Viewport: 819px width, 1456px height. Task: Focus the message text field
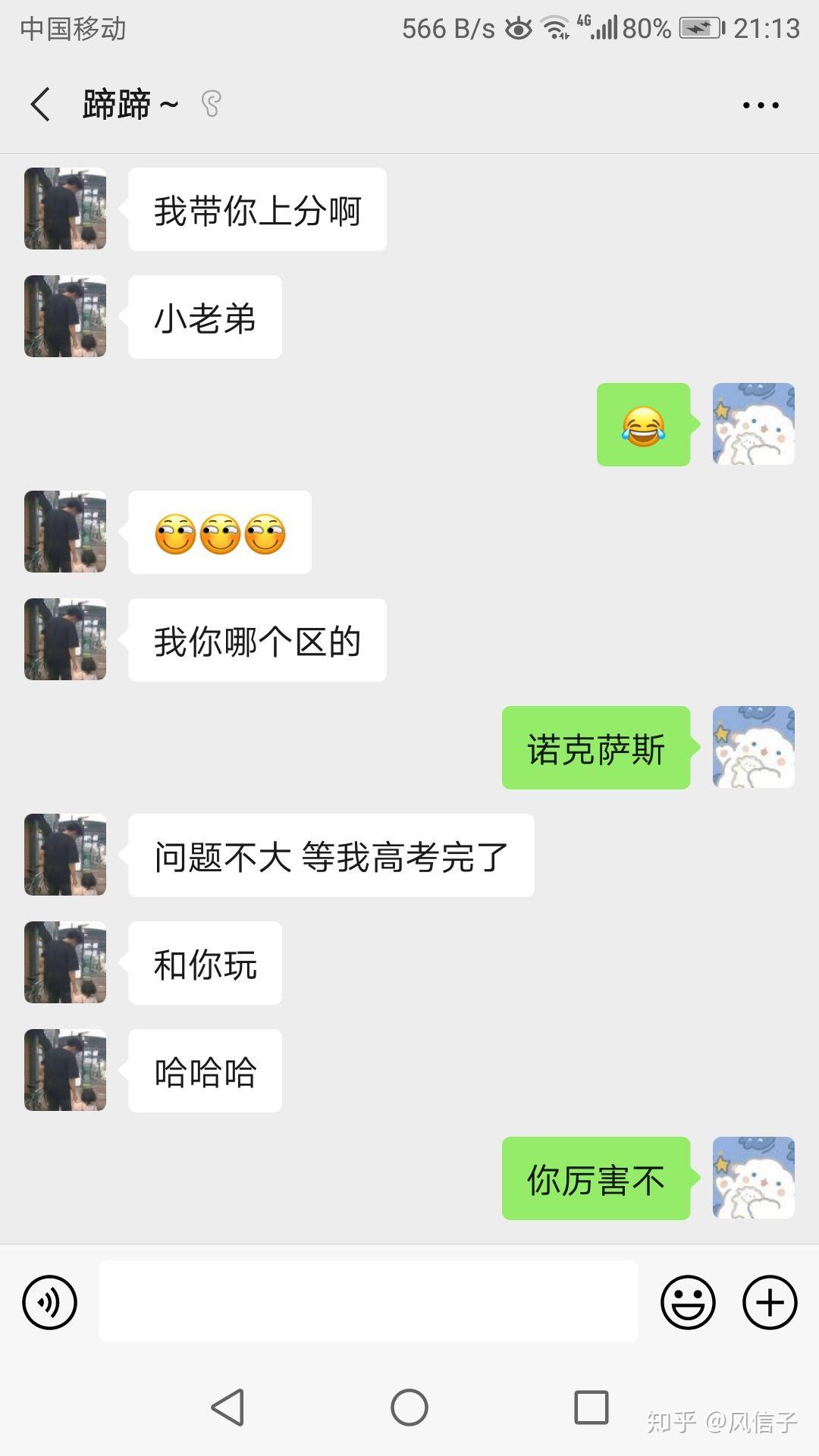[368, 1301]
